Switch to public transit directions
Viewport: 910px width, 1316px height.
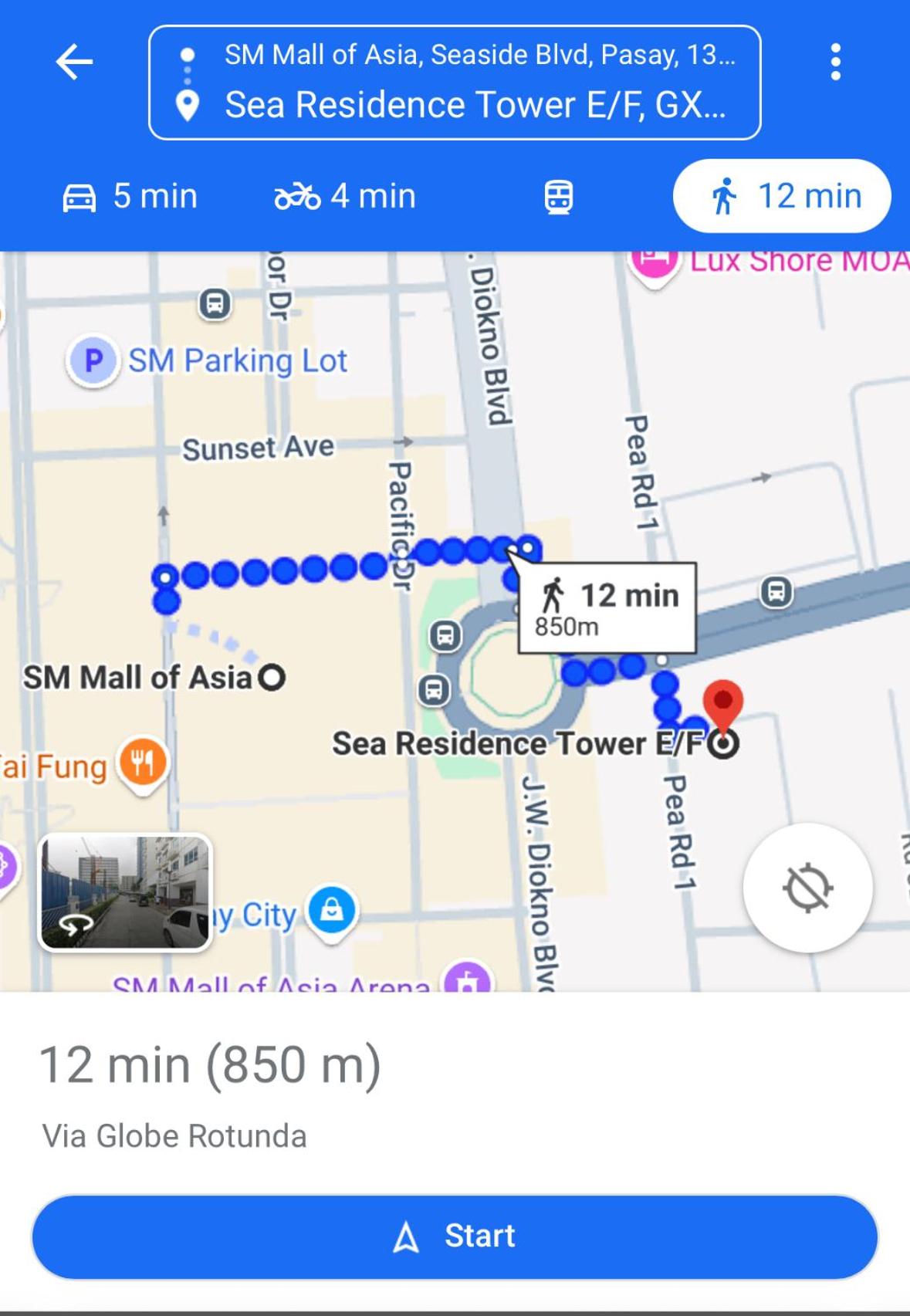point(558,196)
